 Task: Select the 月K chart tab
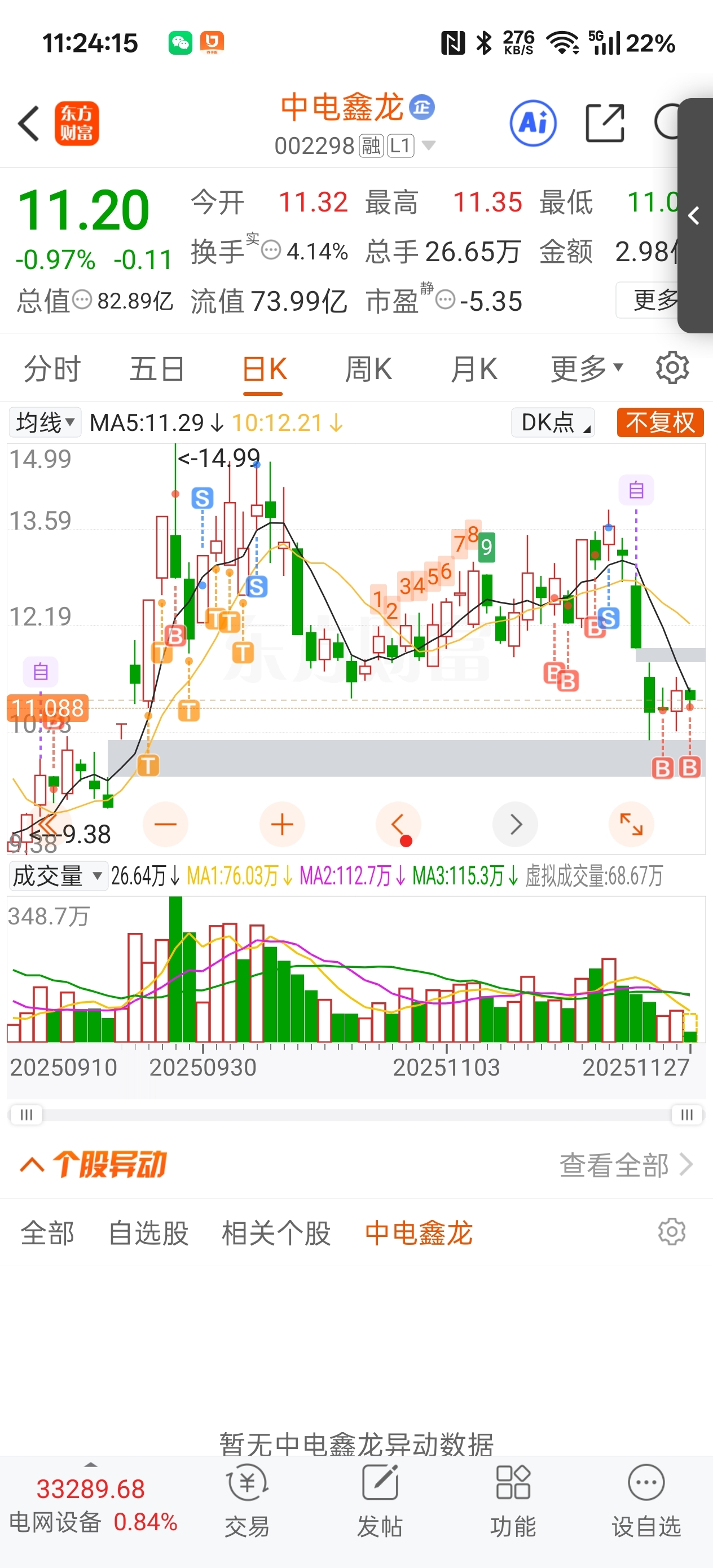coord(473,369)
